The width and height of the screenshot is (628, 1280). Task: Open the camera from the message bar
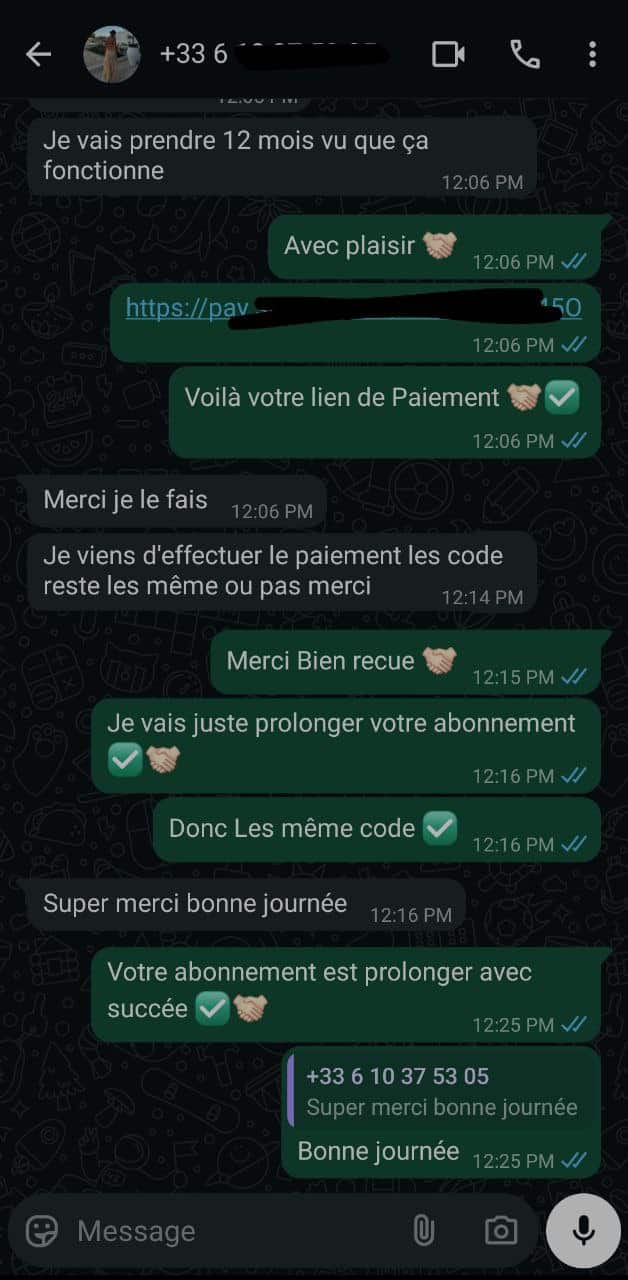click(500, 1231)
